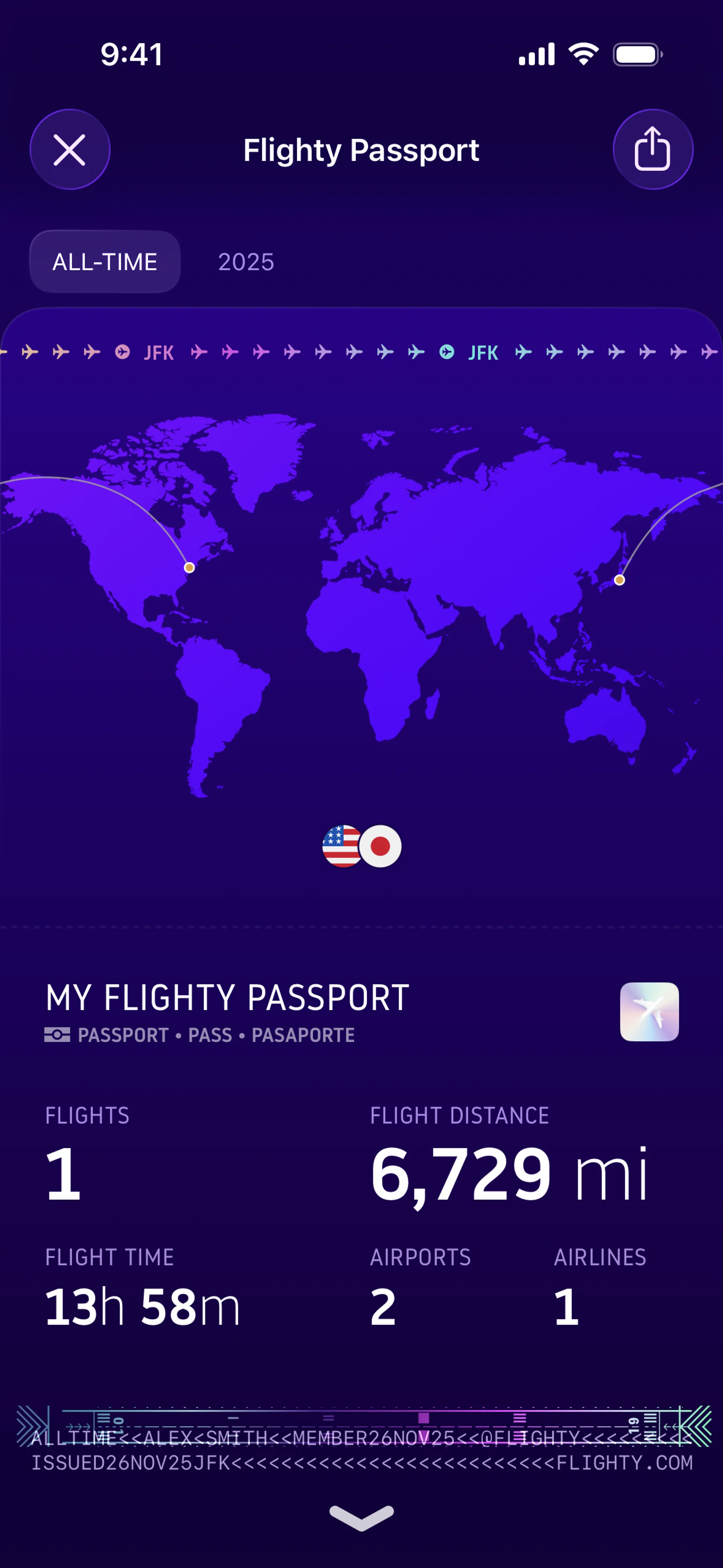
Task: Close the Flighty Passport screen
Action: (x=70, y=150)
